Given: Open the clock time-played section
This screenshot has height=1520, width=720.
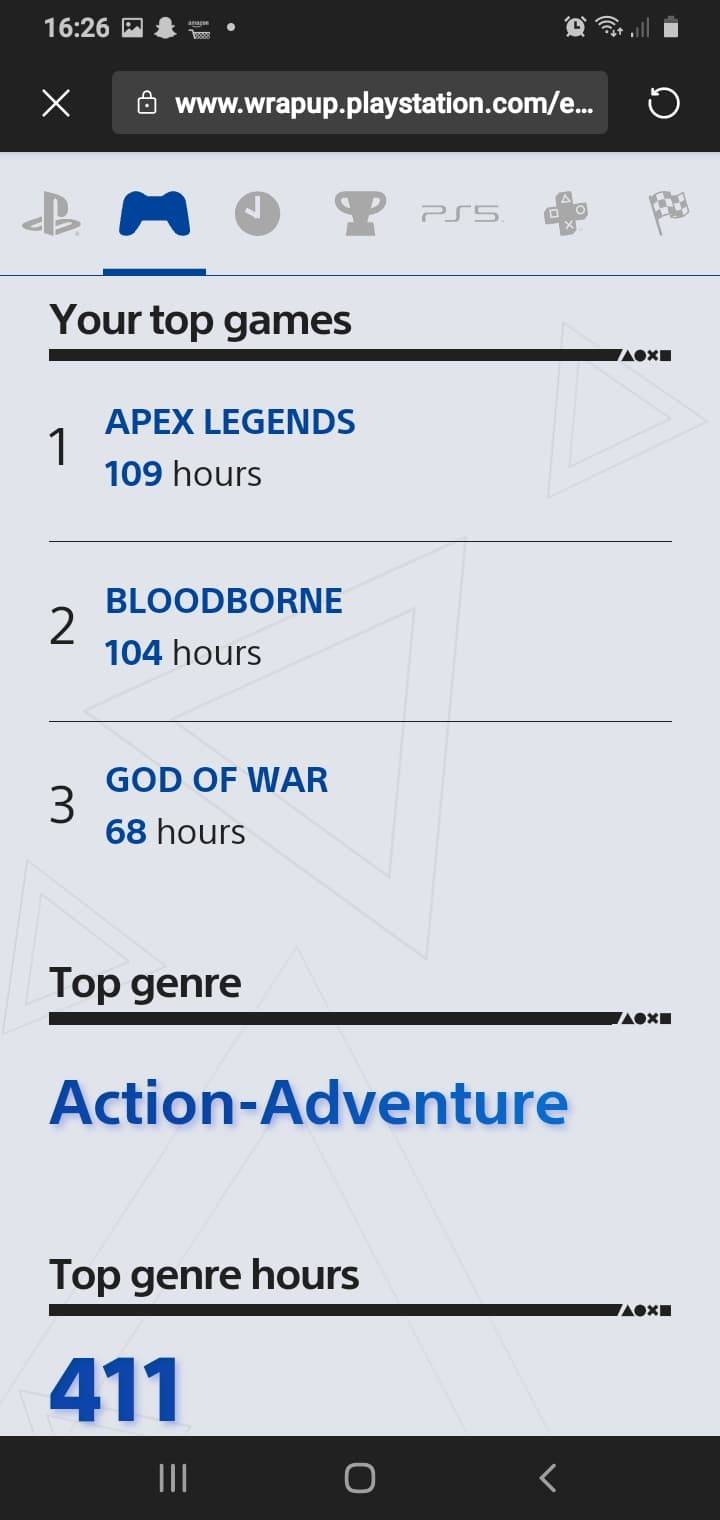Looking at the screenshot, I should point(256,212).
